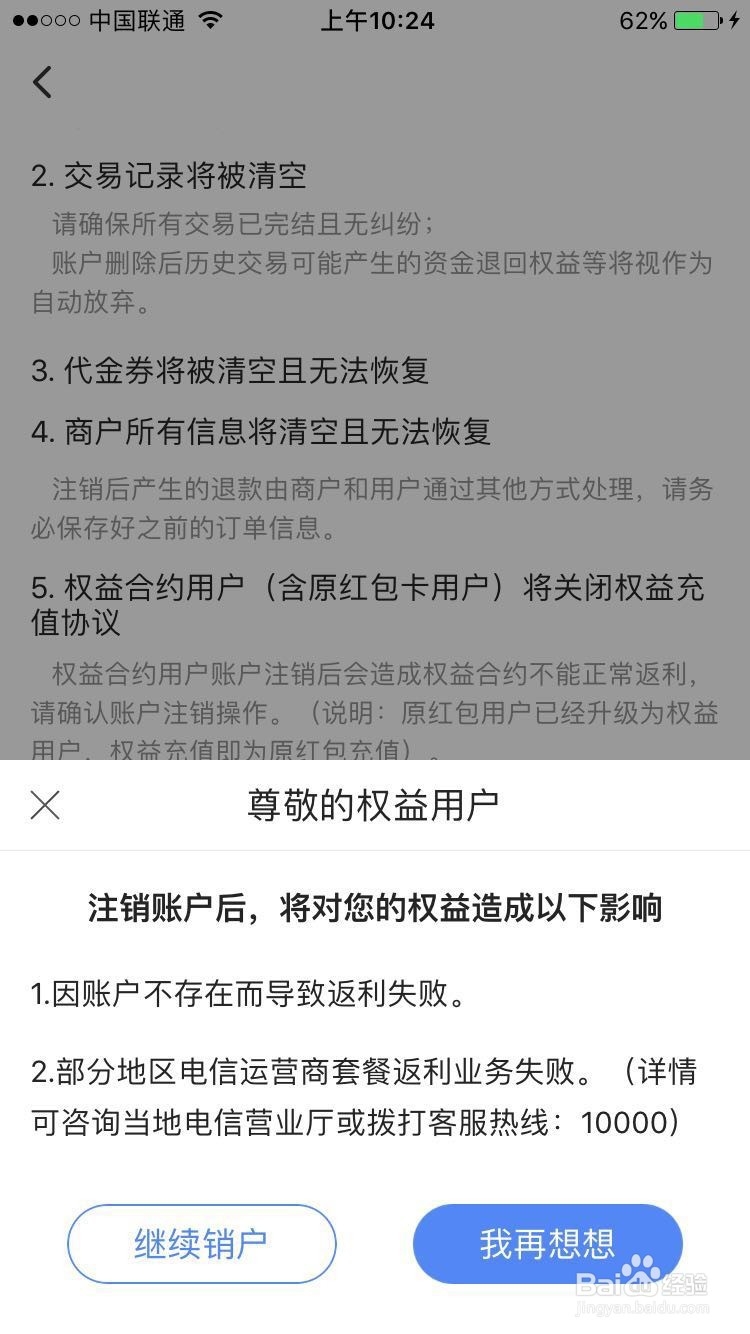The width and height of the screenshot is (750, 1334).
Task: Tap the popup title 尊敬的权益用户
Action: (x=375, y=804)
